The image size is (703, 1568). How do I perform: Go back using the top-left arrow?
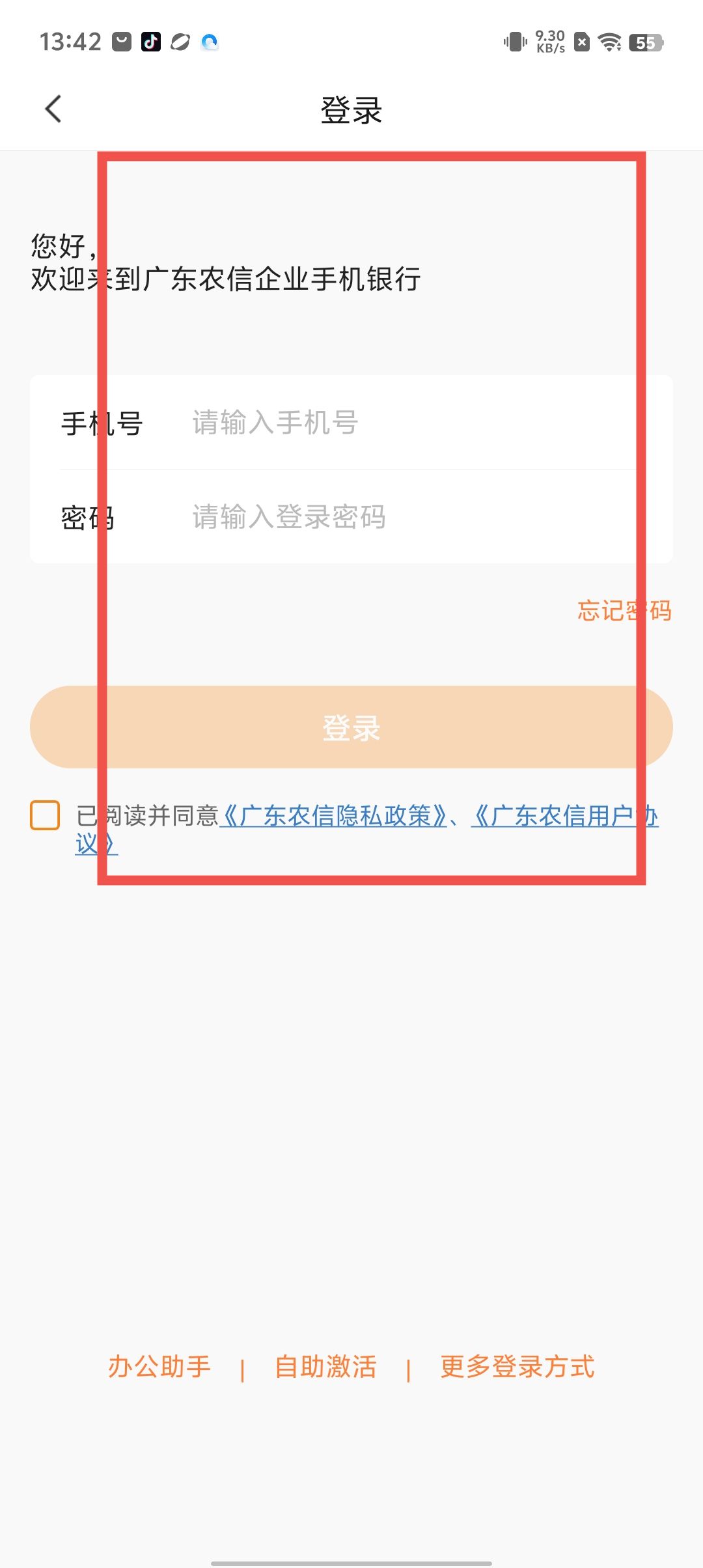53,109
